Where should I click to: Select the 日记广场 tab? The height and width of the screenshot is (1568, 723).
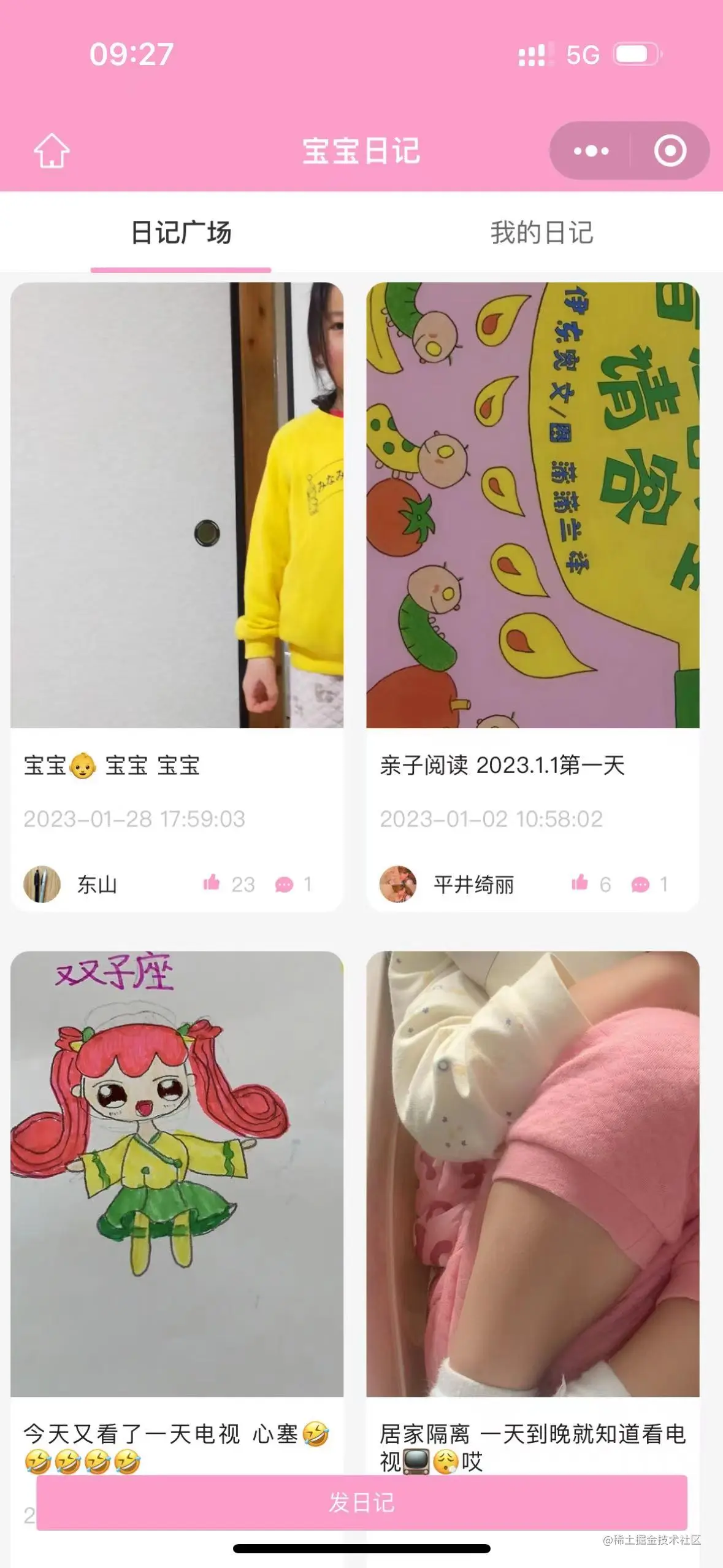point(181,233)
